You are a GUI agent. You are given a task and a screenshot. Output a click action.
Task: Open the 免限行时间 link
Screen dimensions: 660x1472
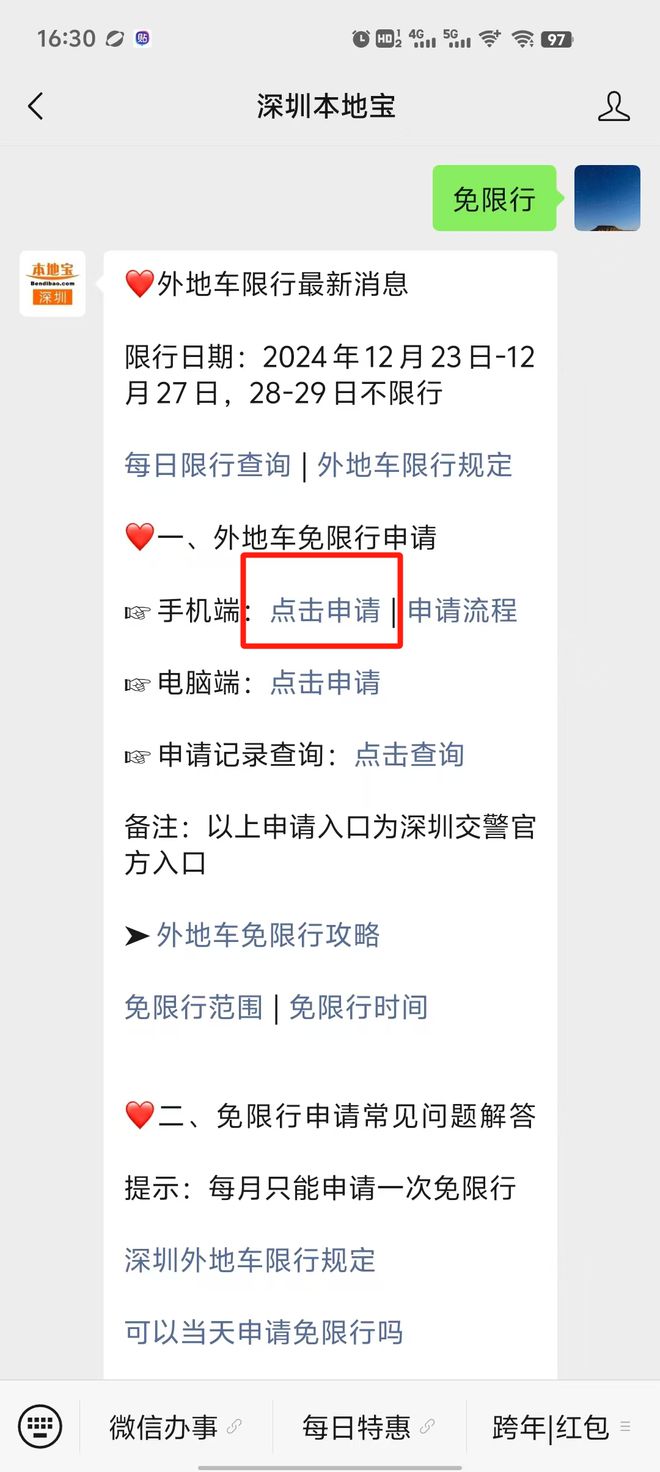pos(358,1007)
